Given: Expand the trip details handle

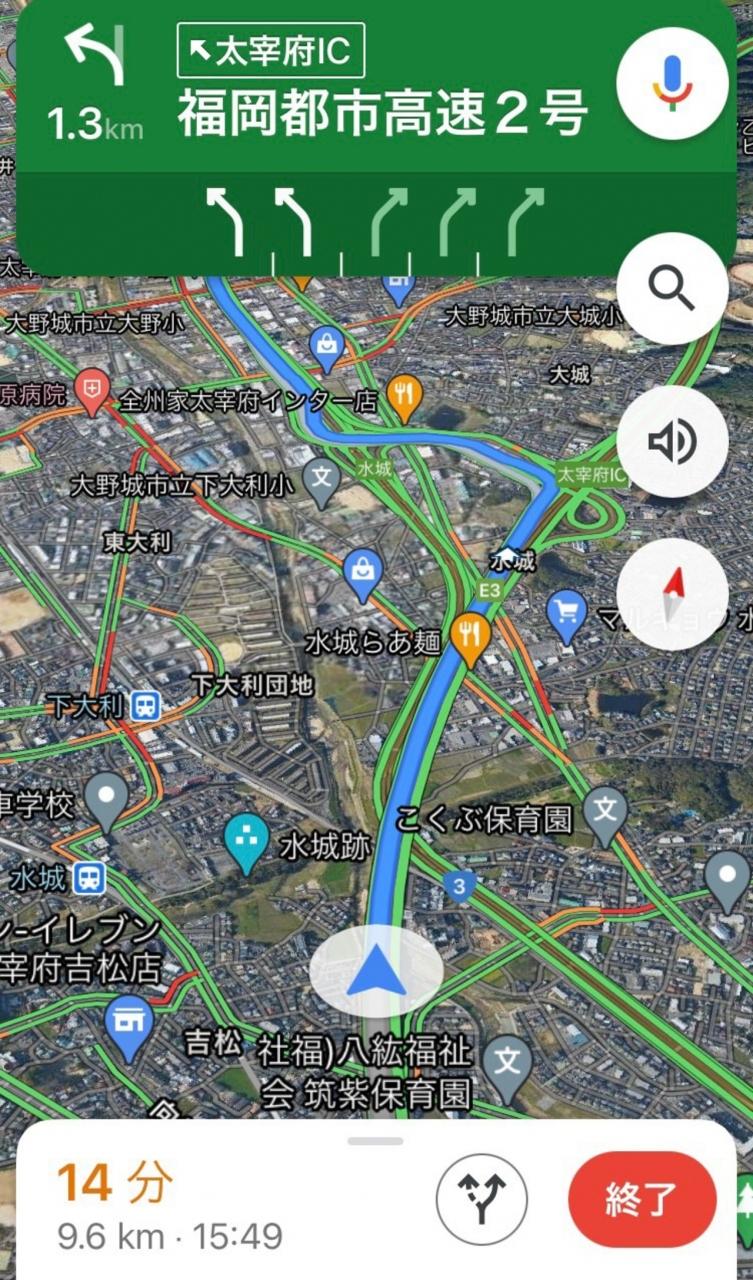Looking at the screenshot, I should tap(376, 1141).
